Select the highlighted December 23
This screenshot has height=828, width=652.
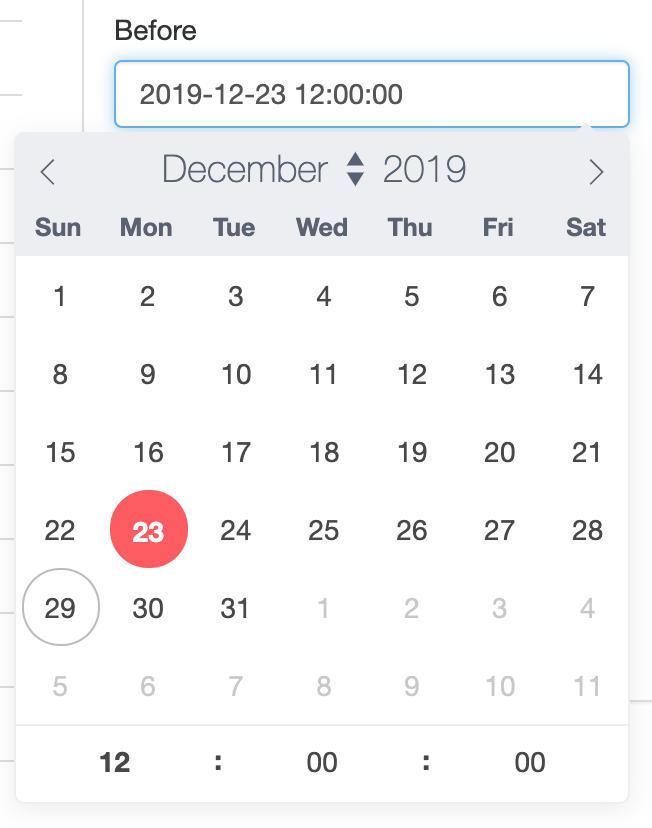(x=148, y=530)
